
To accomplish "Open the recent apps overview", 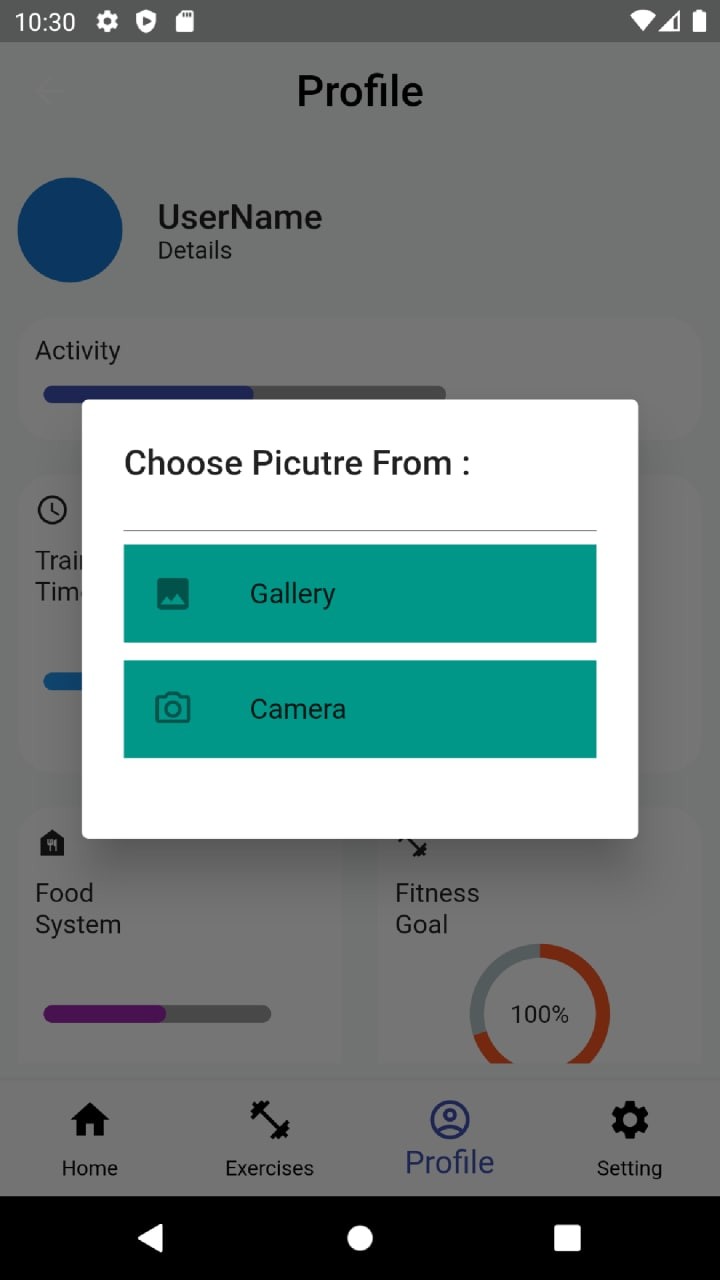I will [x=567, y=1238].
